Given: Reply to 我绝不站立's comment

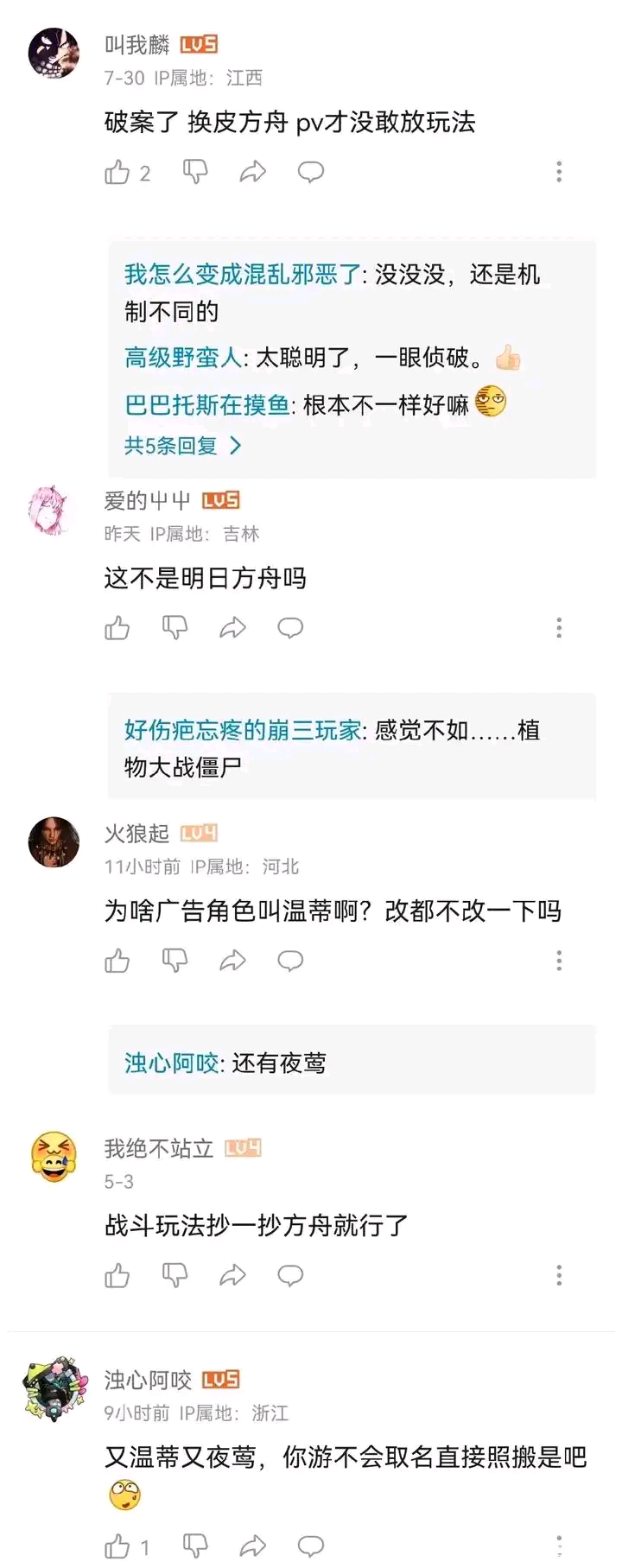Looking at the screenshot, I should tap(290, 1275).
